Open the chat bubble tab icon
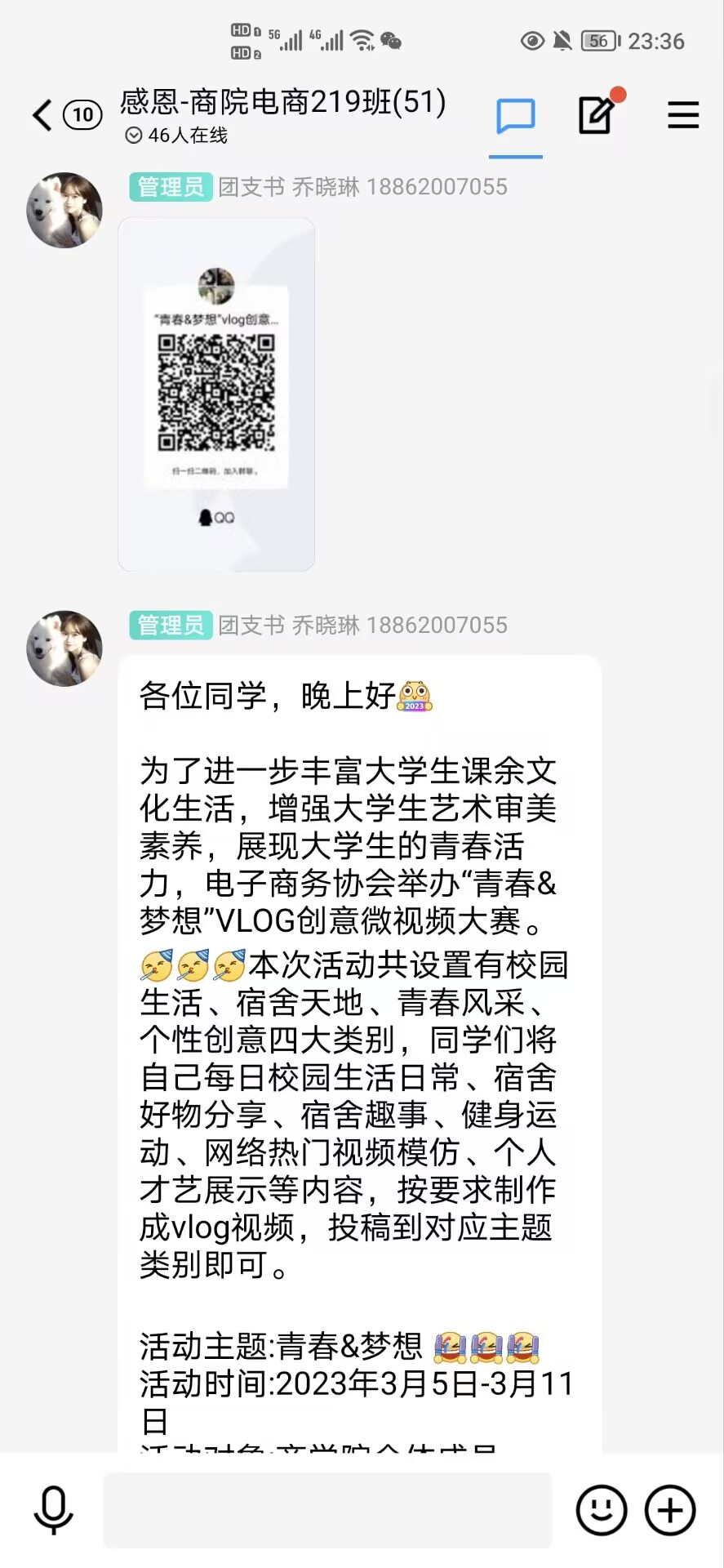The image size is (724, 1568). (x=516, y=117)
